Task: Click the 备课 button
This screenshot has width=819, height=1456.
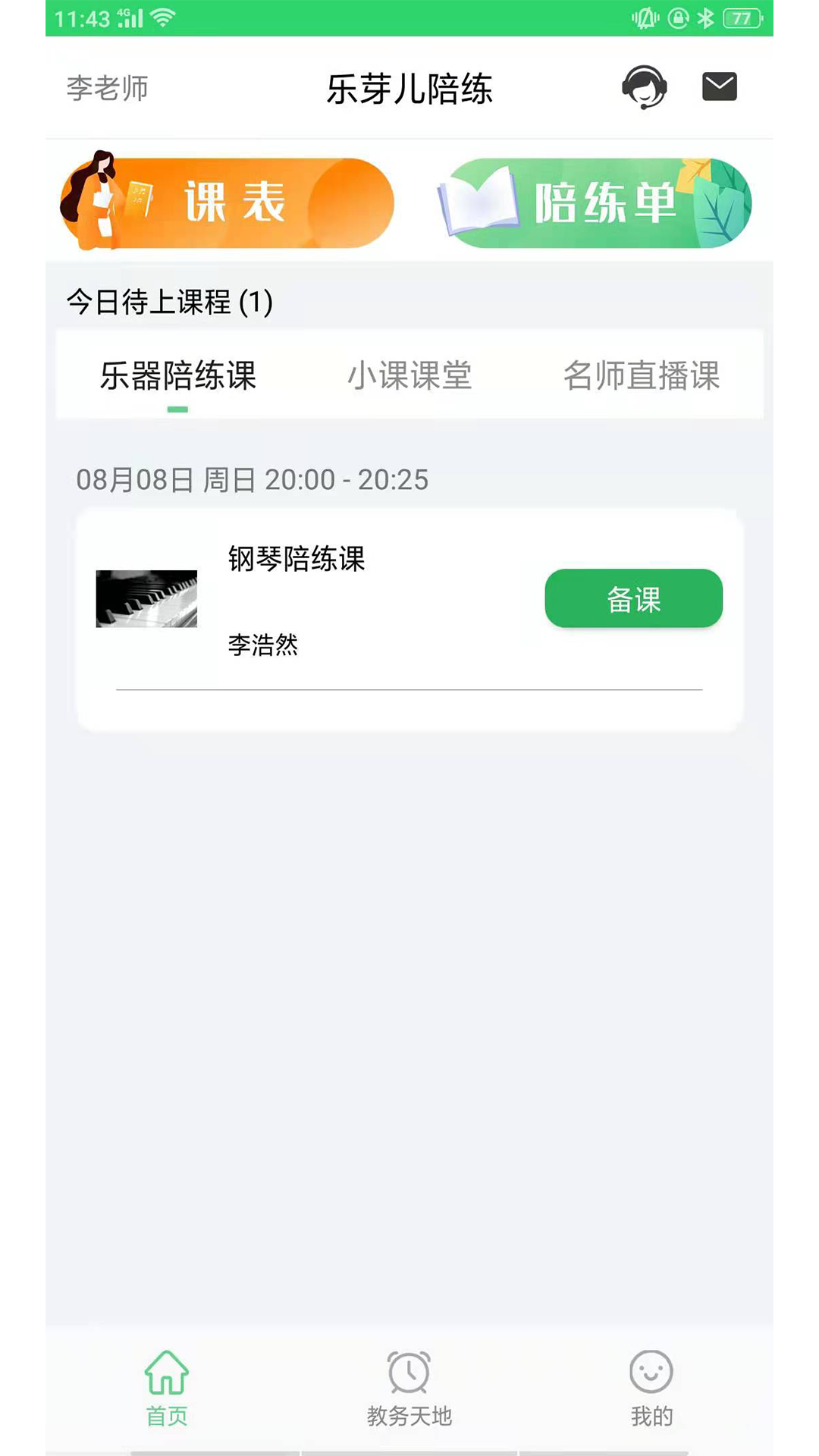Action: (634, 598)
